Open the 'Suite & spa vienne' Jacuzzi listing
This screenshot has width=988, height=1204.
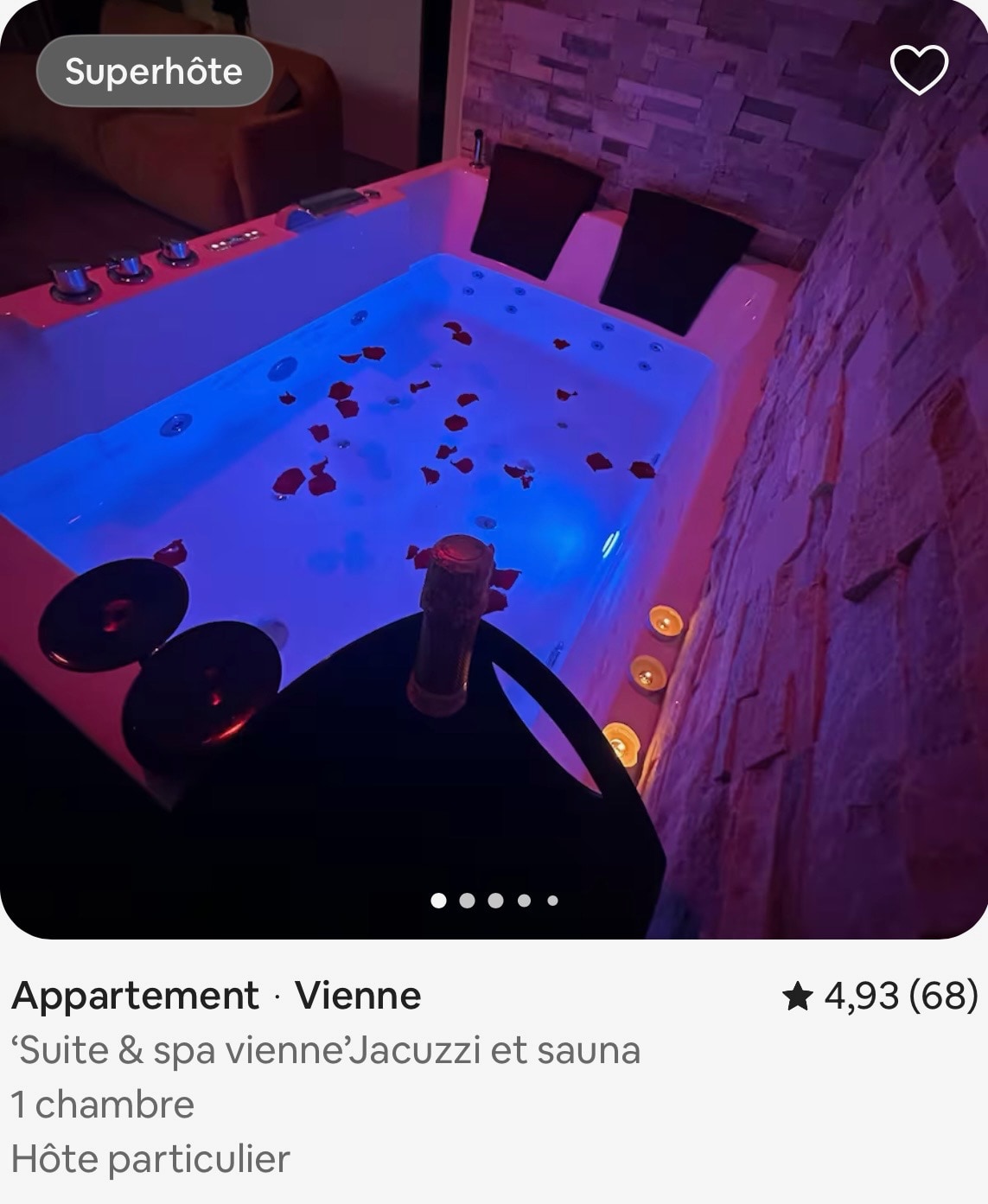coord(325,1051)
